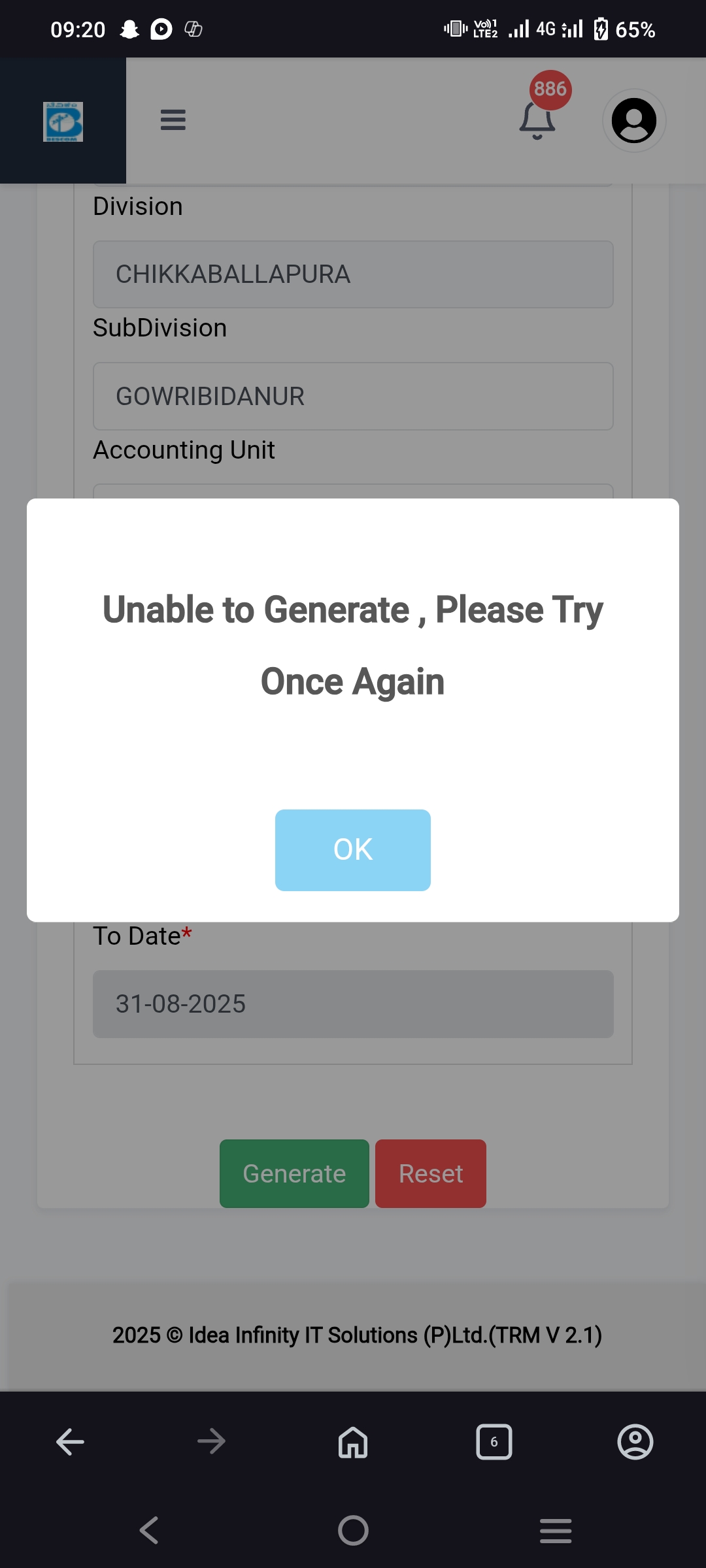Go back in the browser toolbar
The height and width of the screenshot is (1568, 706).
71,1441
